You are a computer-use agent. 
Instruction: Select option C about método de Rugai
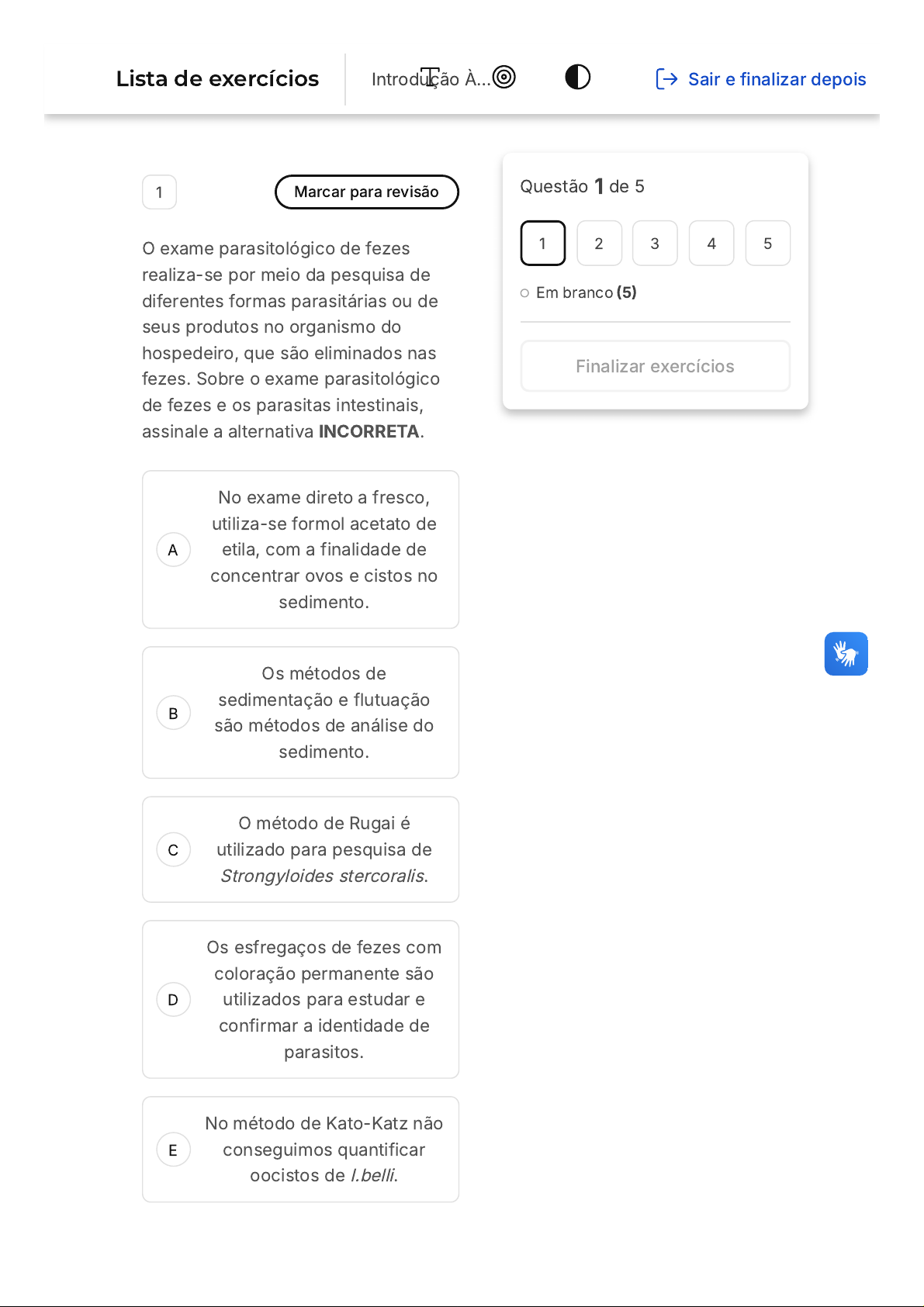point(300,849)
